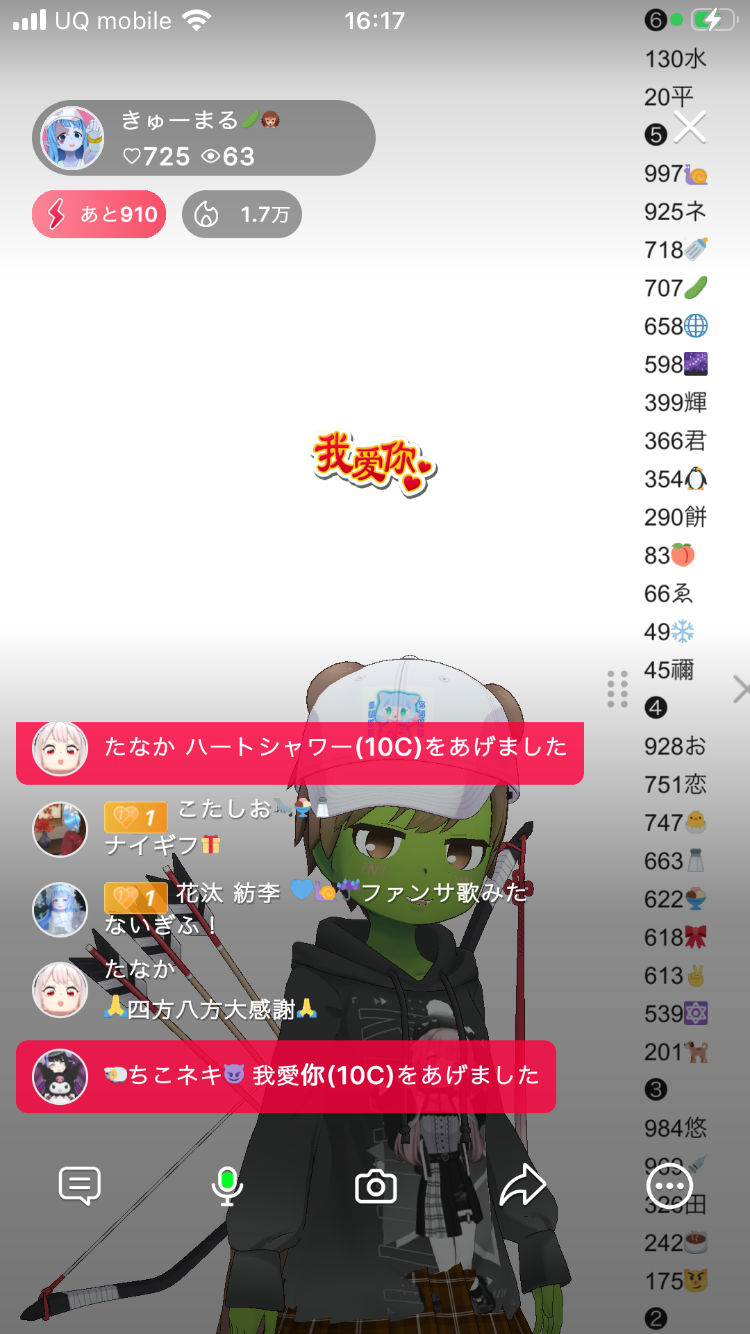The width and height of the screenshot is (750, 1334).
Task: Open the comment input icon
Action: (x=80, y=1186)
